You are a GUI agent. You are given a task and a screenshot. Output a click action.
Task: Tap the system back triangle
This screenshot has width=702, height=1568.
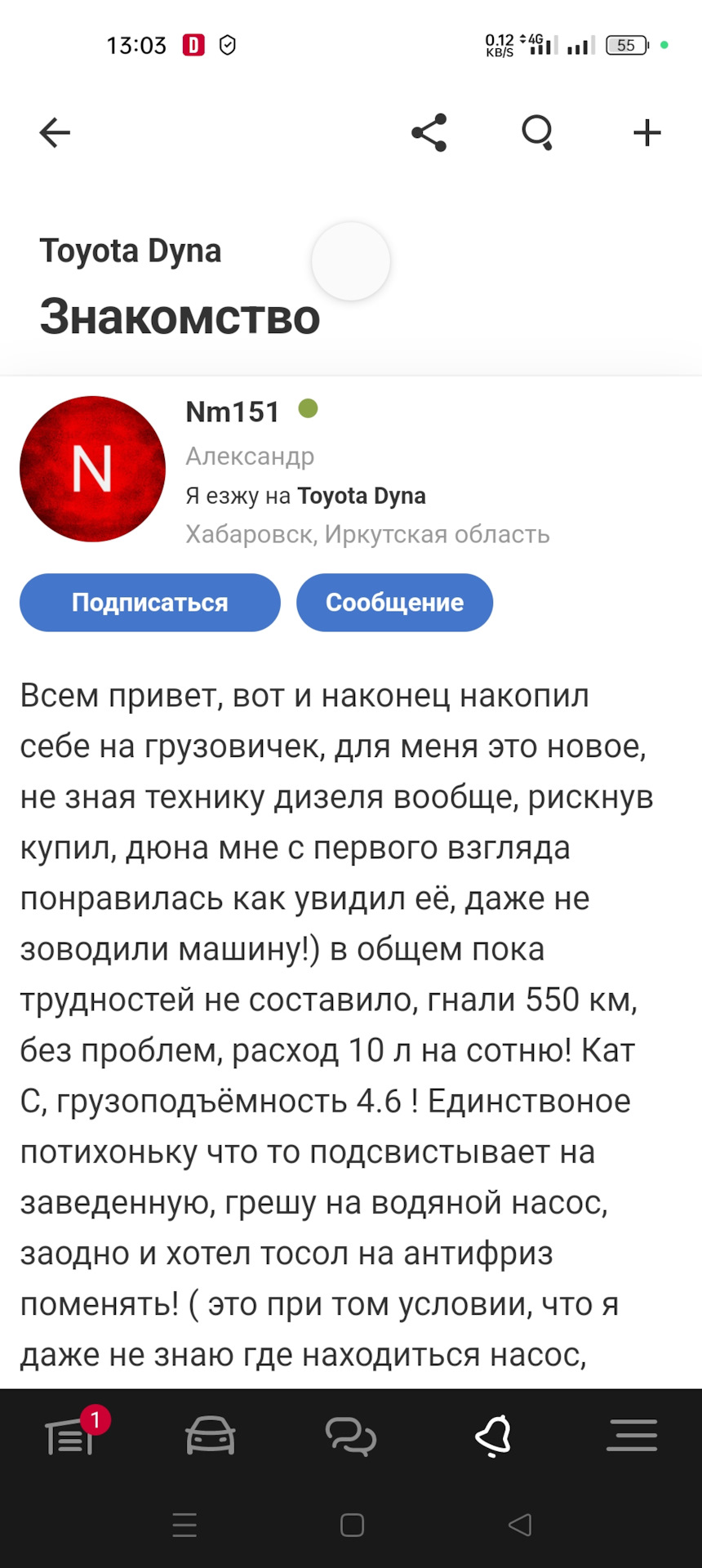(520, 1525)
